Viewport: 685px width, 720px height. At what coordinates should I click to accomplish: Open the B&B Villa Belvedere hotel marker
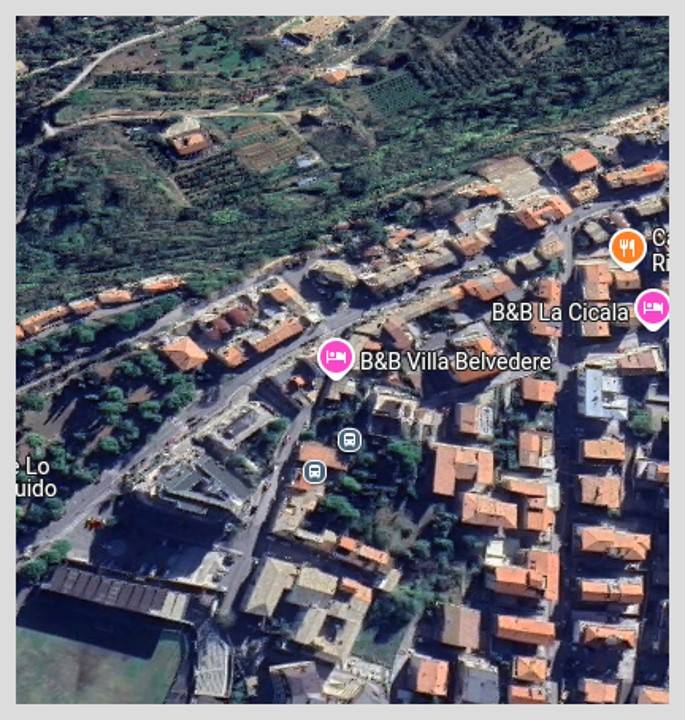[336, 357]
